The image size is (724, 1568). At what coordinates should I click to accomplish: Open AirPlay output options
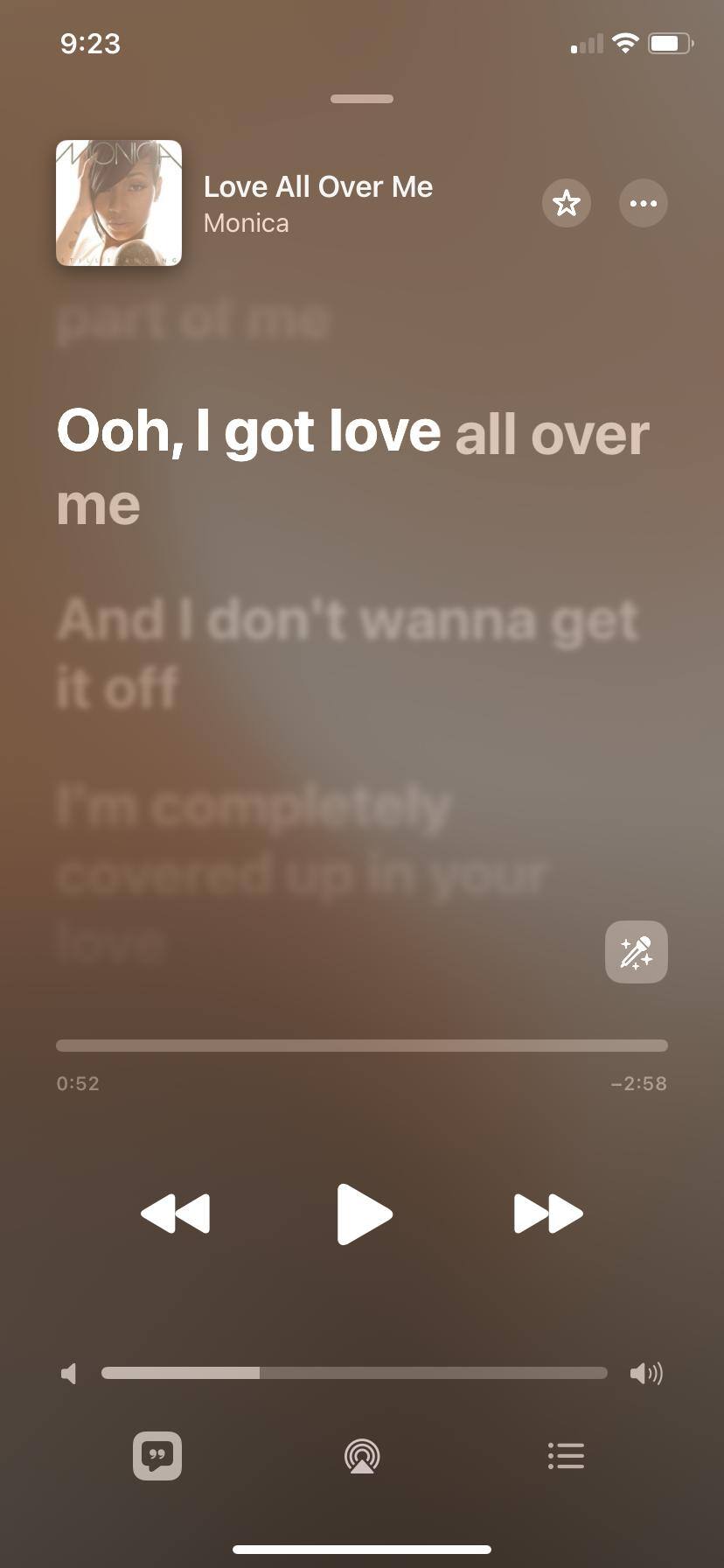click(x=362, y=1456)
